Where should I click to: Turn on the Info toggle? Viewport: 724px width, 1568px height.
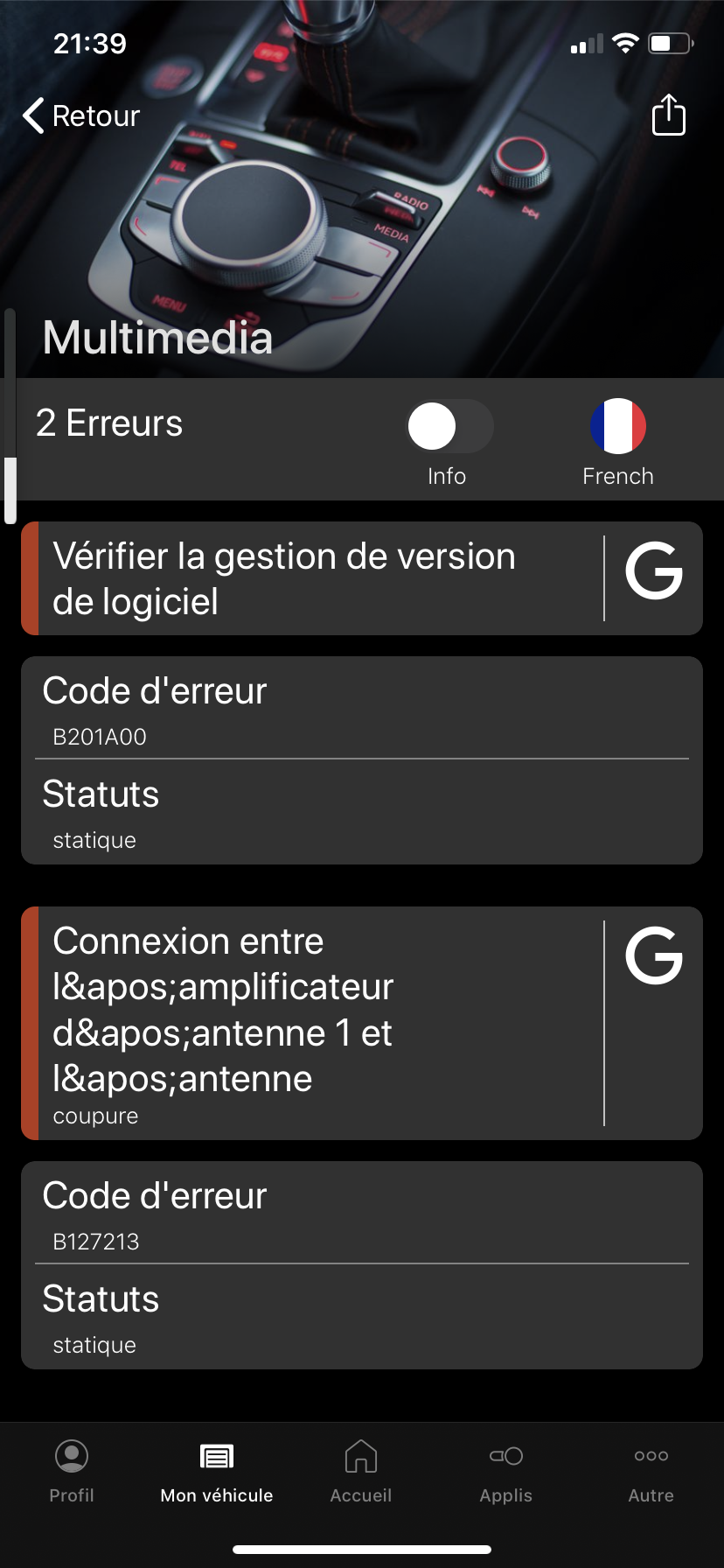coord(449,427)
